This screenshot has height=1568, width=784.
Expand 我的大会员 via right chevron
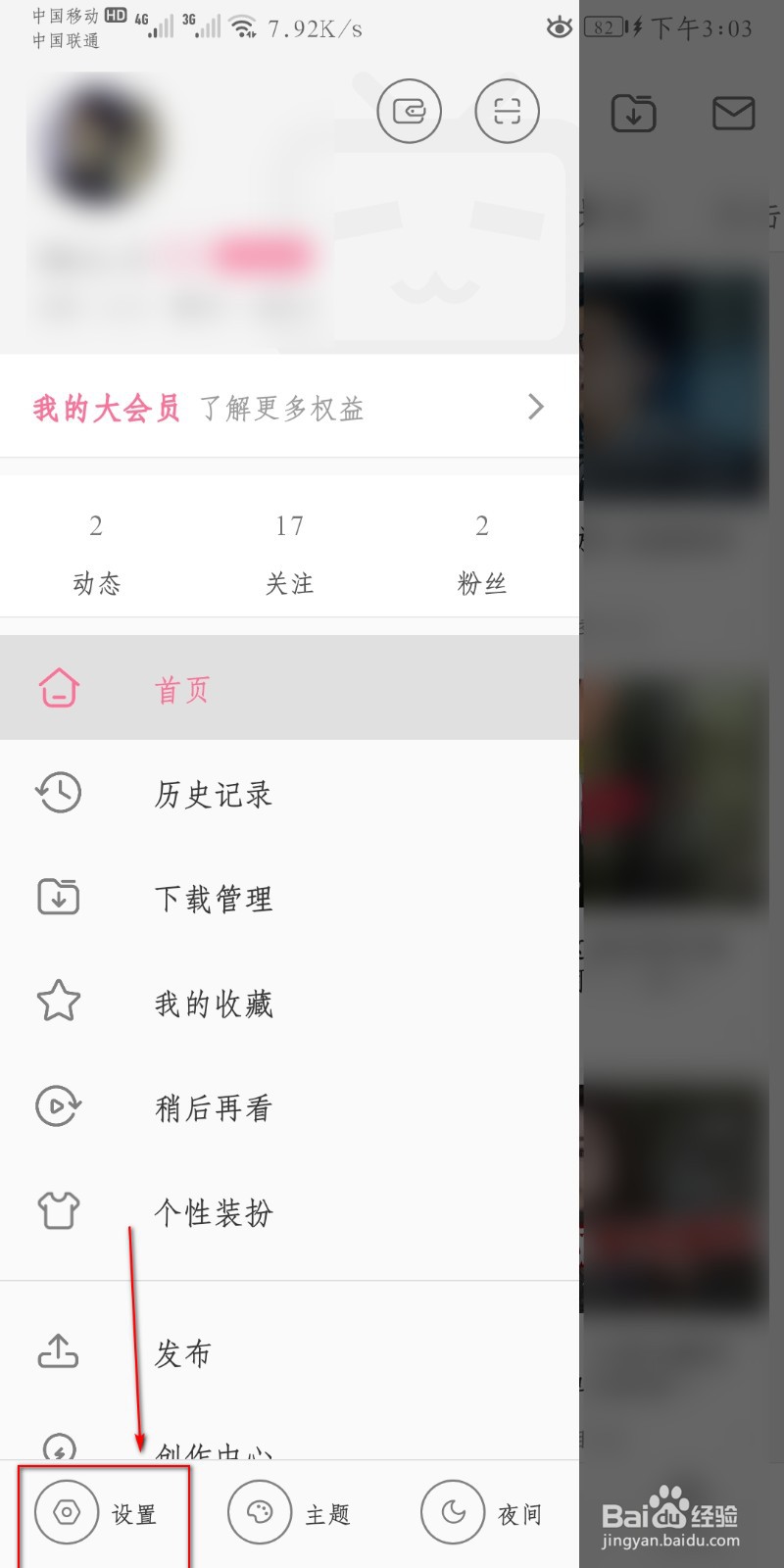[x=535, y=407]
